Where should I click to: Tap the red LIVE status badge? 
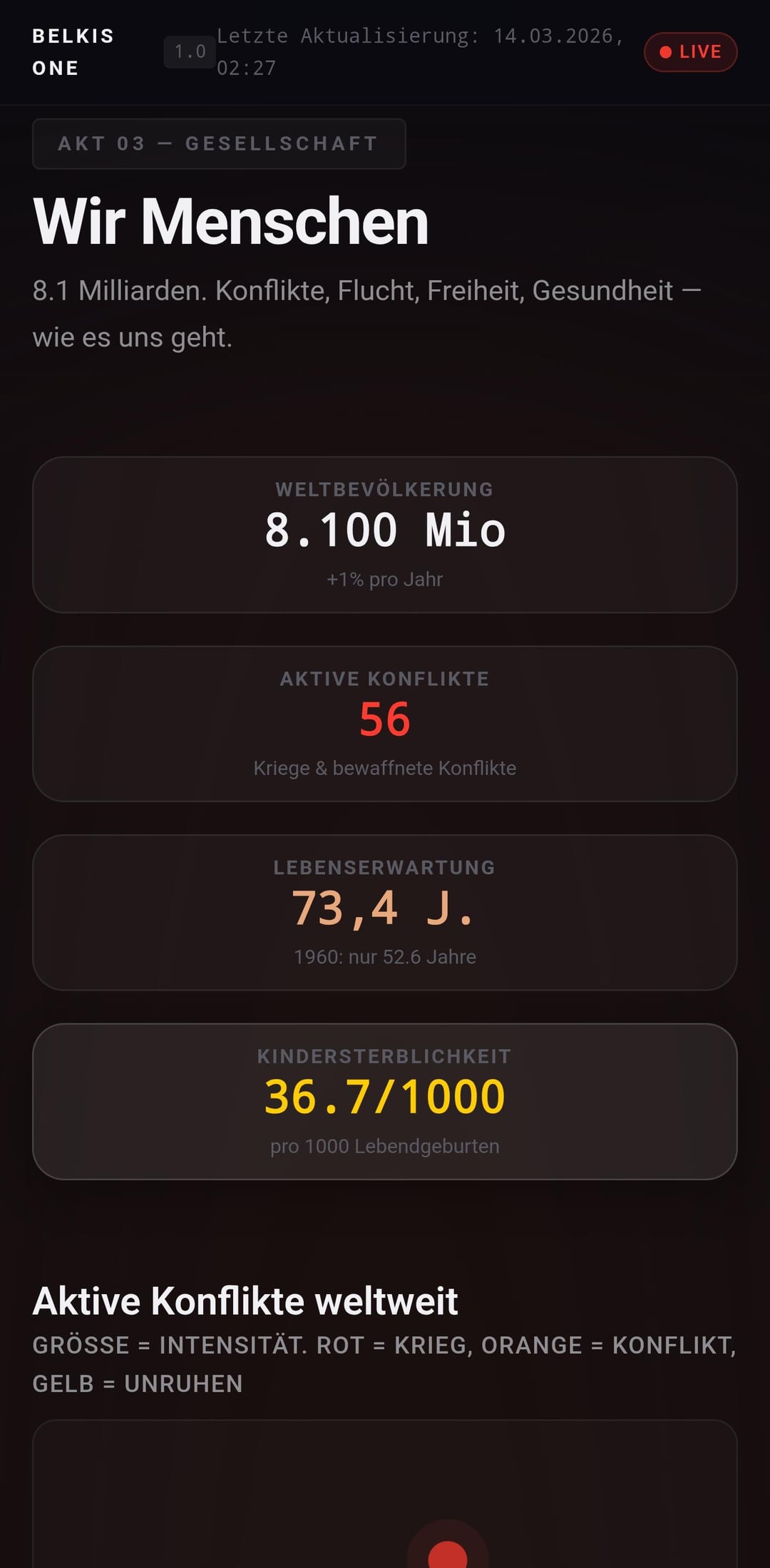click(x=690, y=52)
